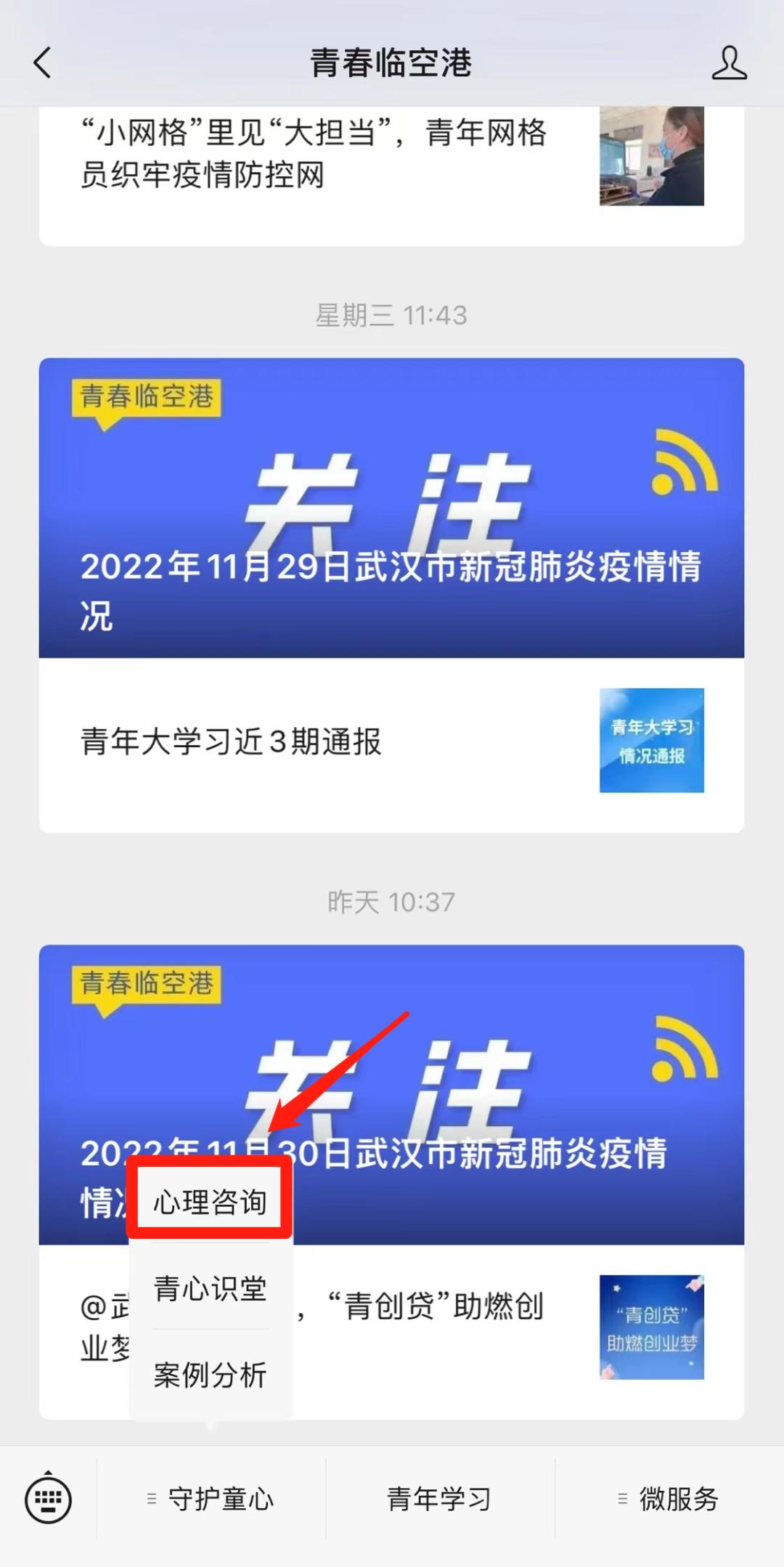Viewport: 784px width, 1567px height.
Task: Go back from 青春临空港 chat
Action: (43, 62)
